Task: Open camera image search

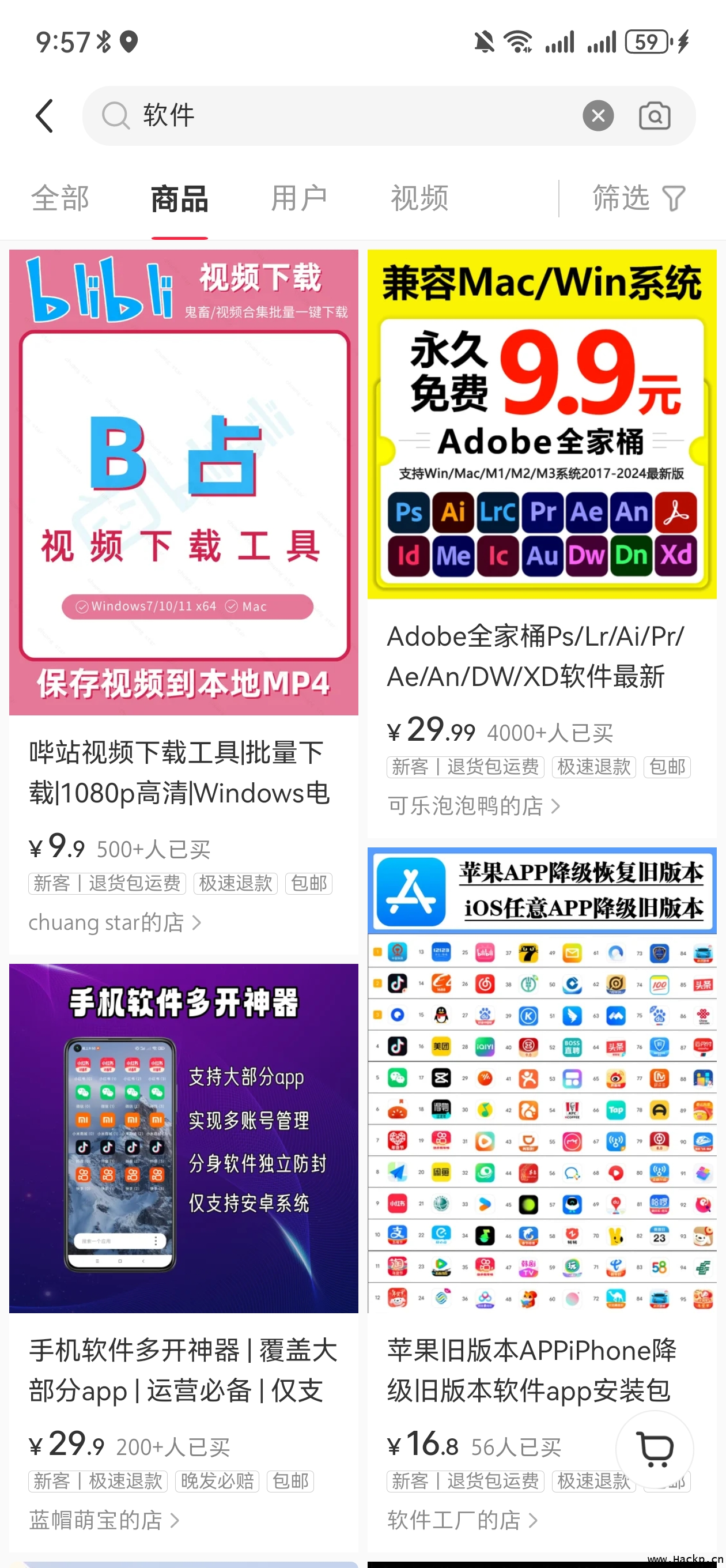Action: coord(654,116)
